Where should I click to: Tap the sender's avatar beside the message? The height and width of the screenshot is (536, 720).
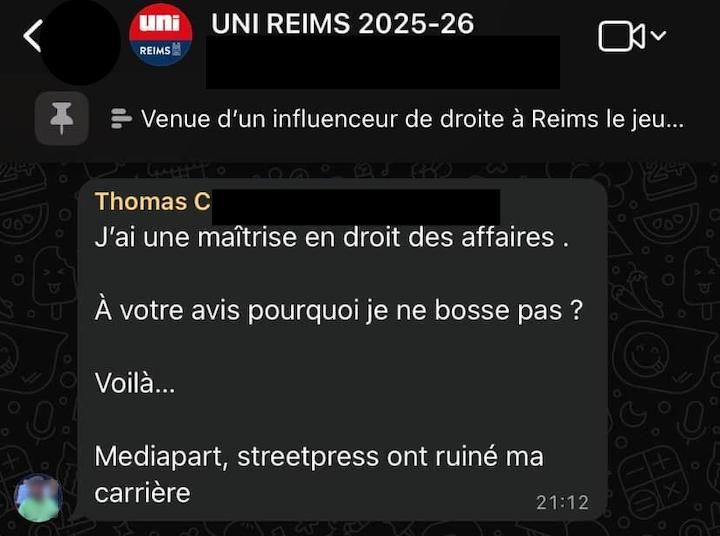[x=39, y=497]
